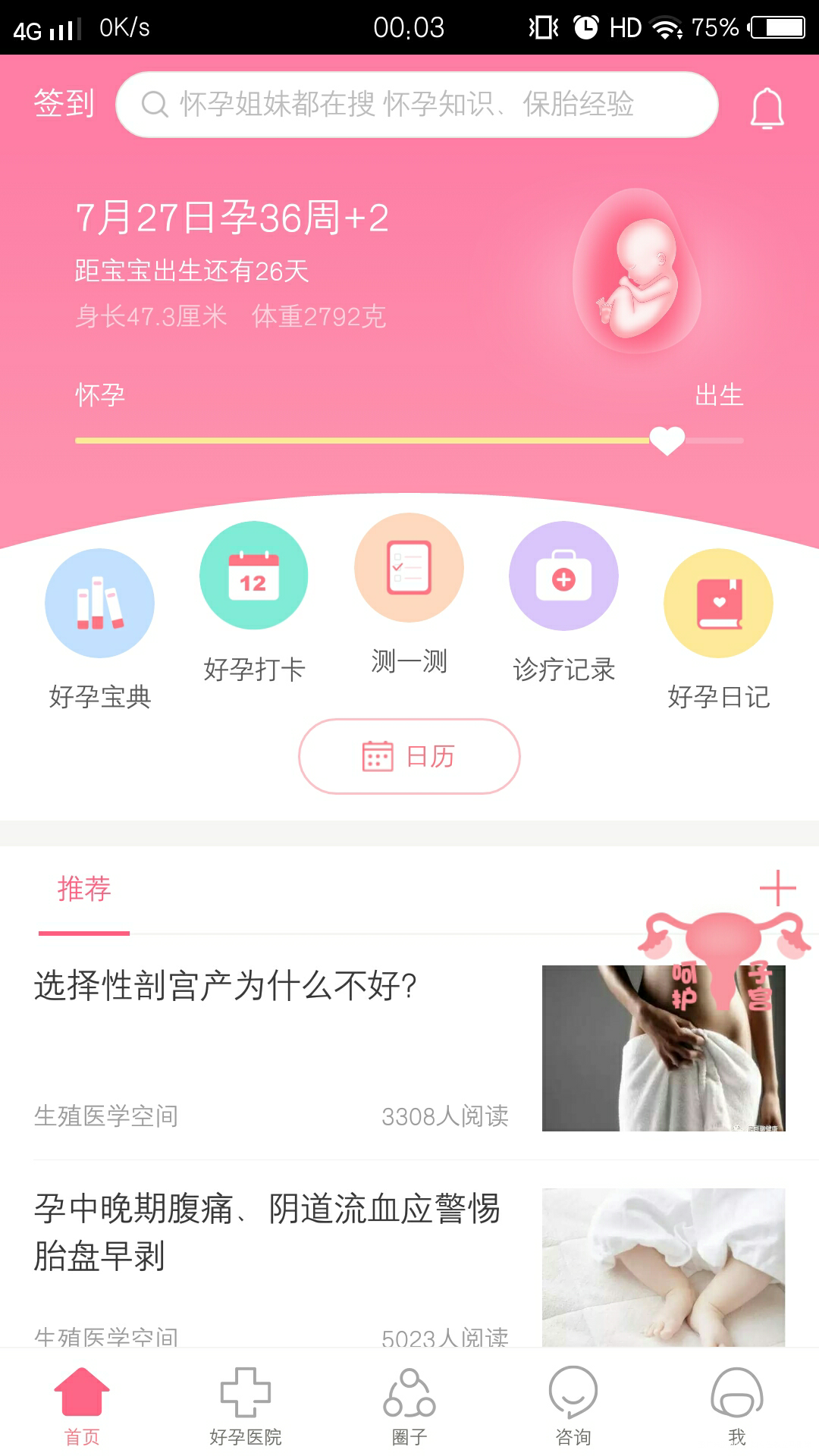Open the 好孕日记 diary book icon

(718, 603)
